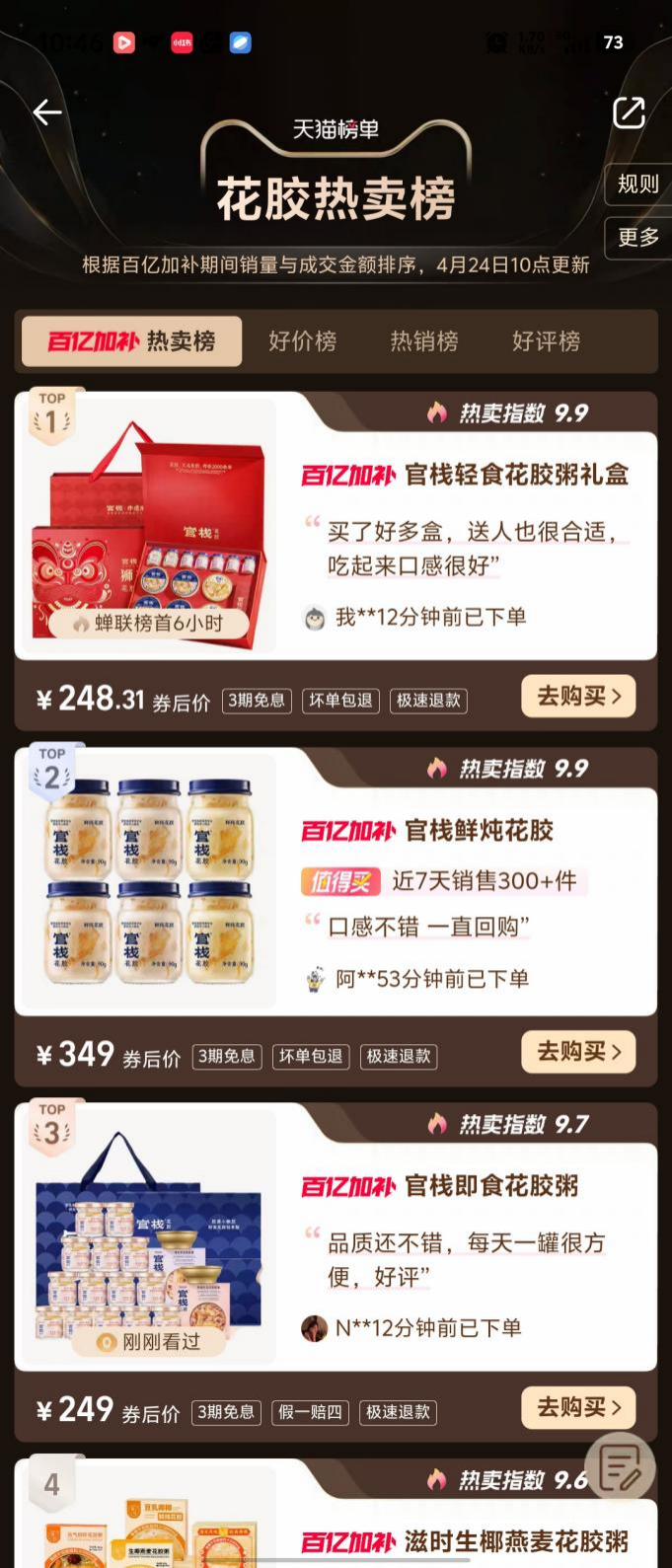The width and height of the screenshot is (672, 1568).
Task: Select the 百亿加补 热卖榜 tab
Action: [x=131, y=341]
